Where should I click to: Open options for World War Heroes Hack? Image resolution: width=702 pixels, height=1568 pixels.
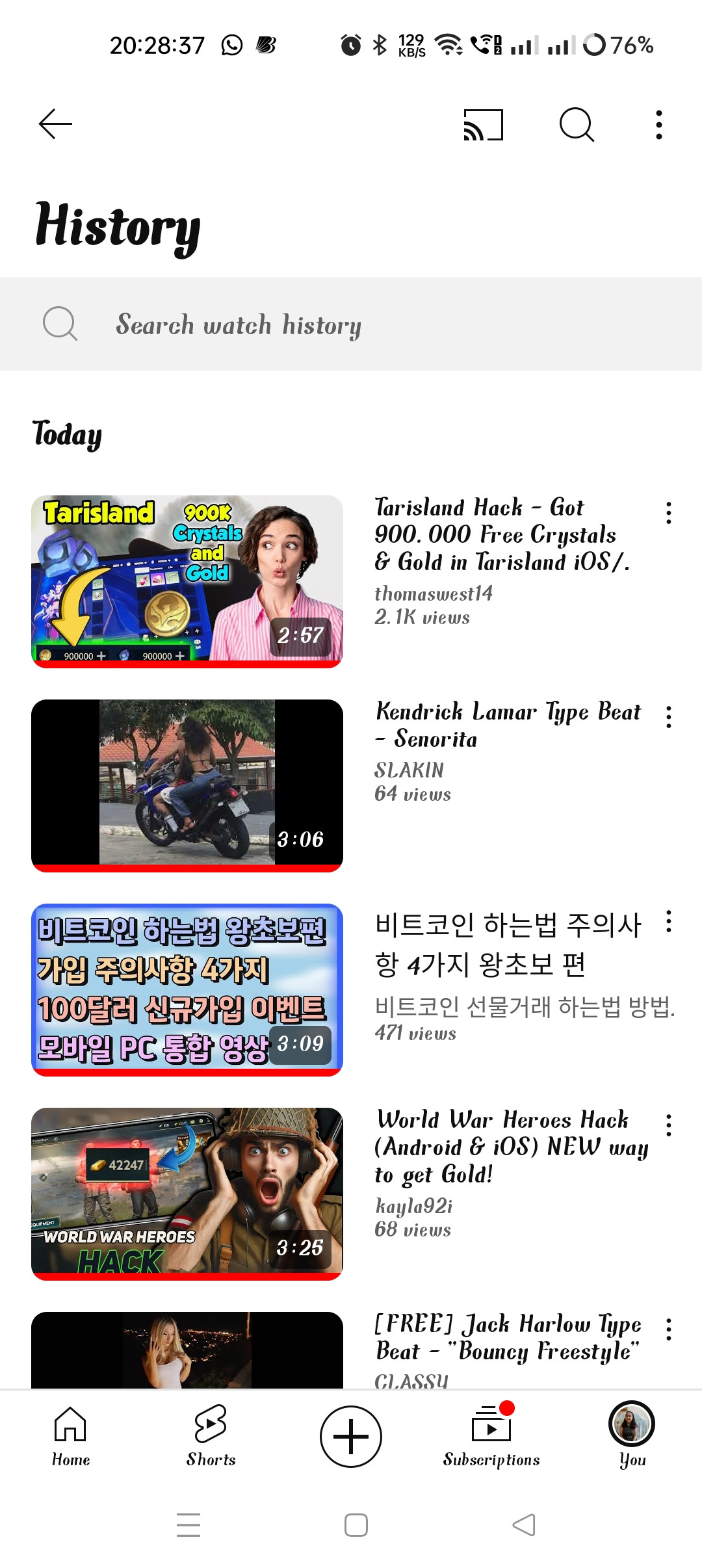(x=668, y=1125)
